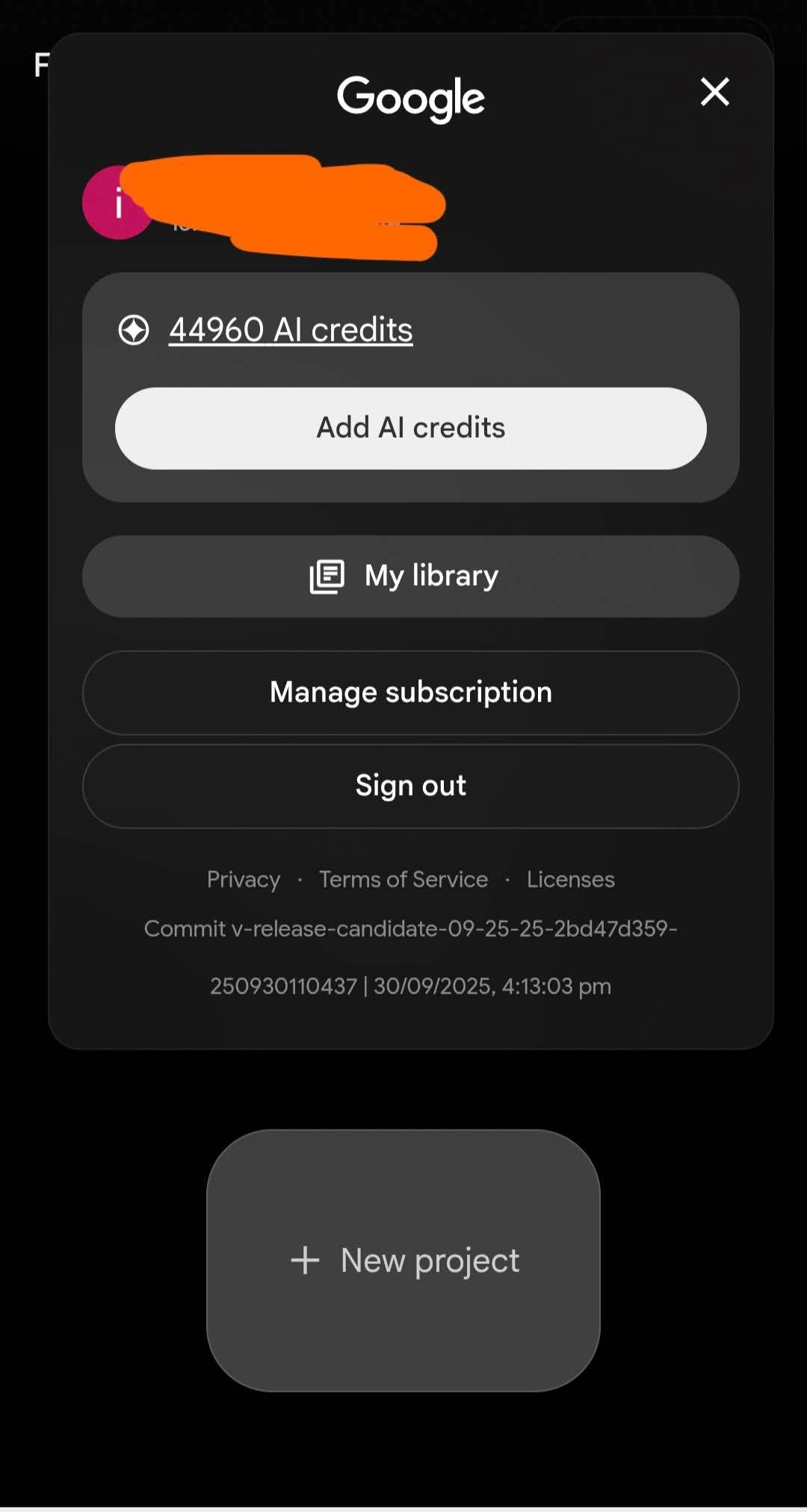807x1512 pixels.
Task: Start a New project
Action: coord(403,1260)
